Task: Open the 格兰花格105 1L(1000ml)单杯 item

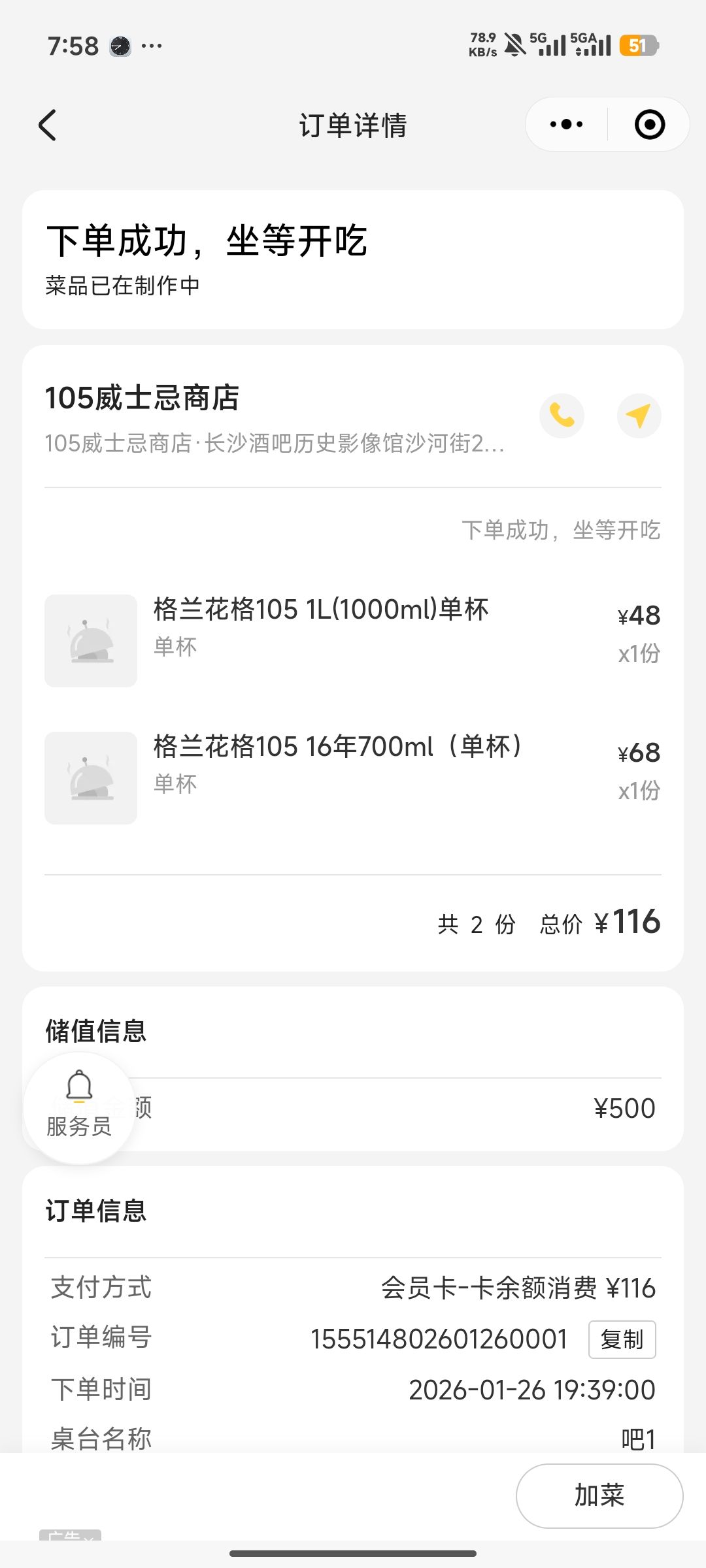Action: [x=320, y=610]
